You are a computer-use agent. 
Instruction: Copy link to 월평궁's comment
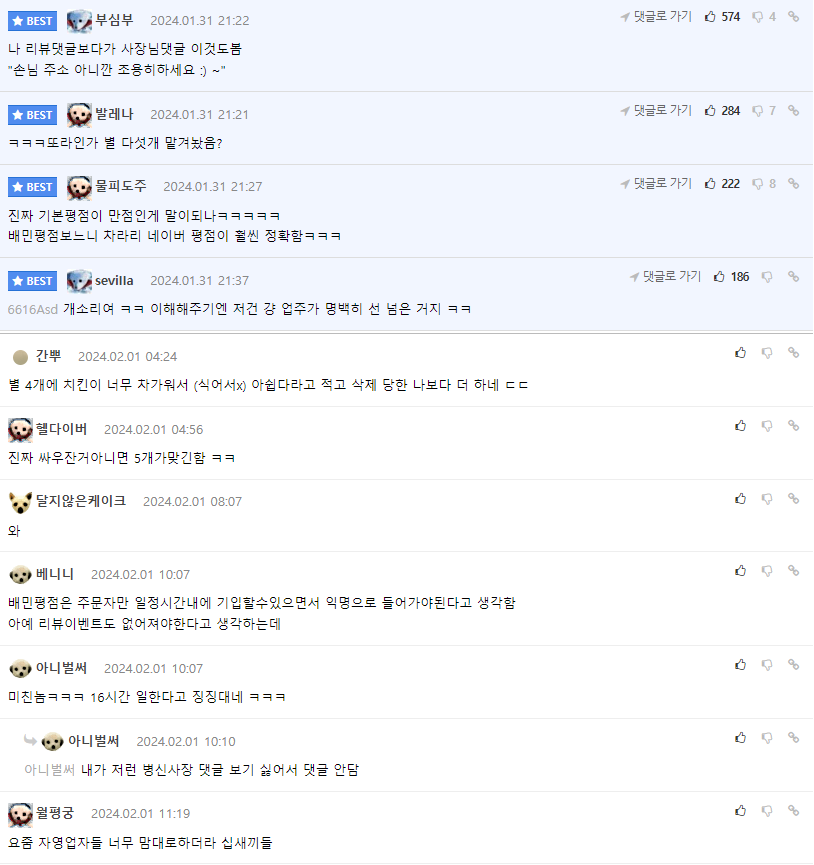click(793, 811)
